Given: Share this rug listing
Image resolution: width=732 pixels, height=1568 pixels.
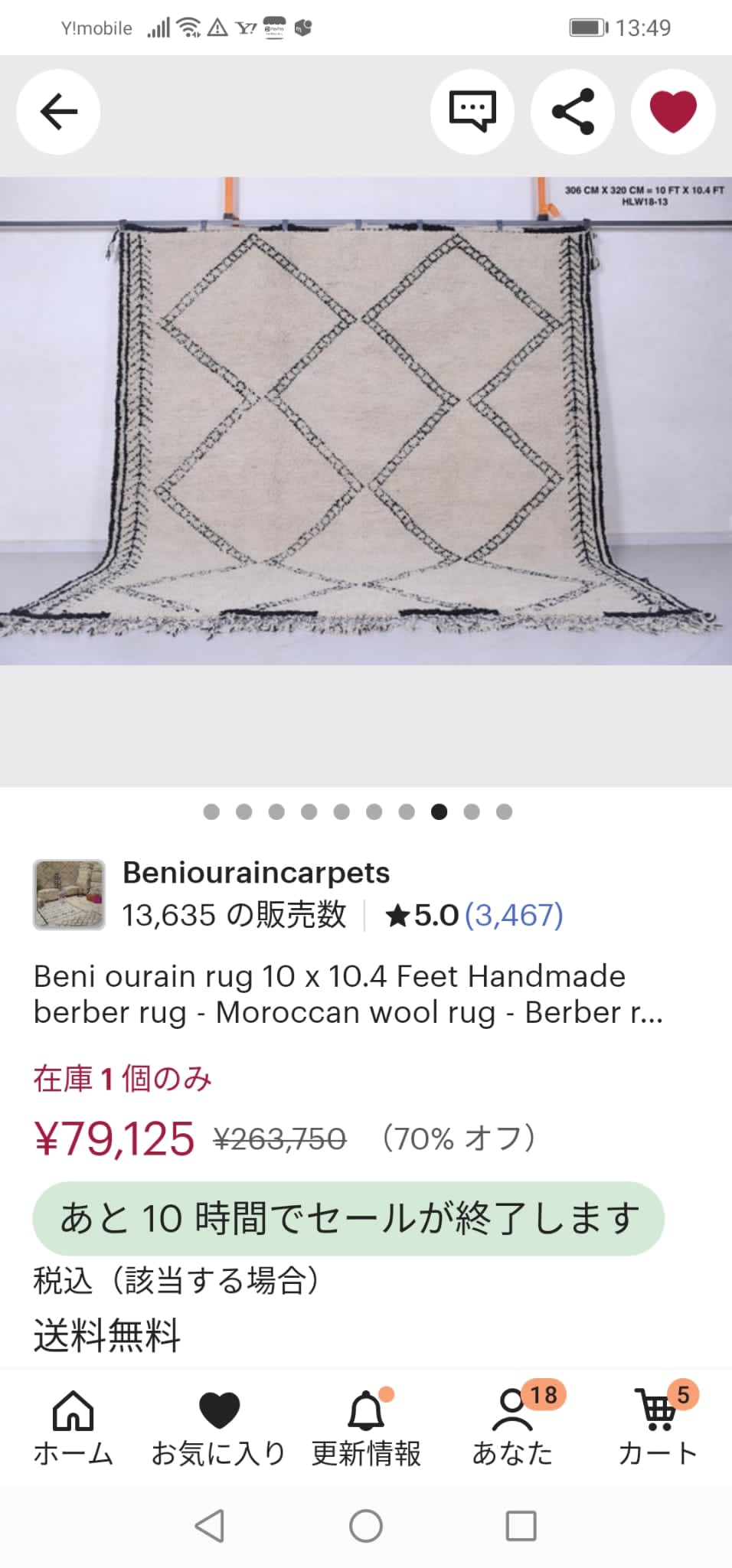Looking at the screenshot, I should pos(573,112).
